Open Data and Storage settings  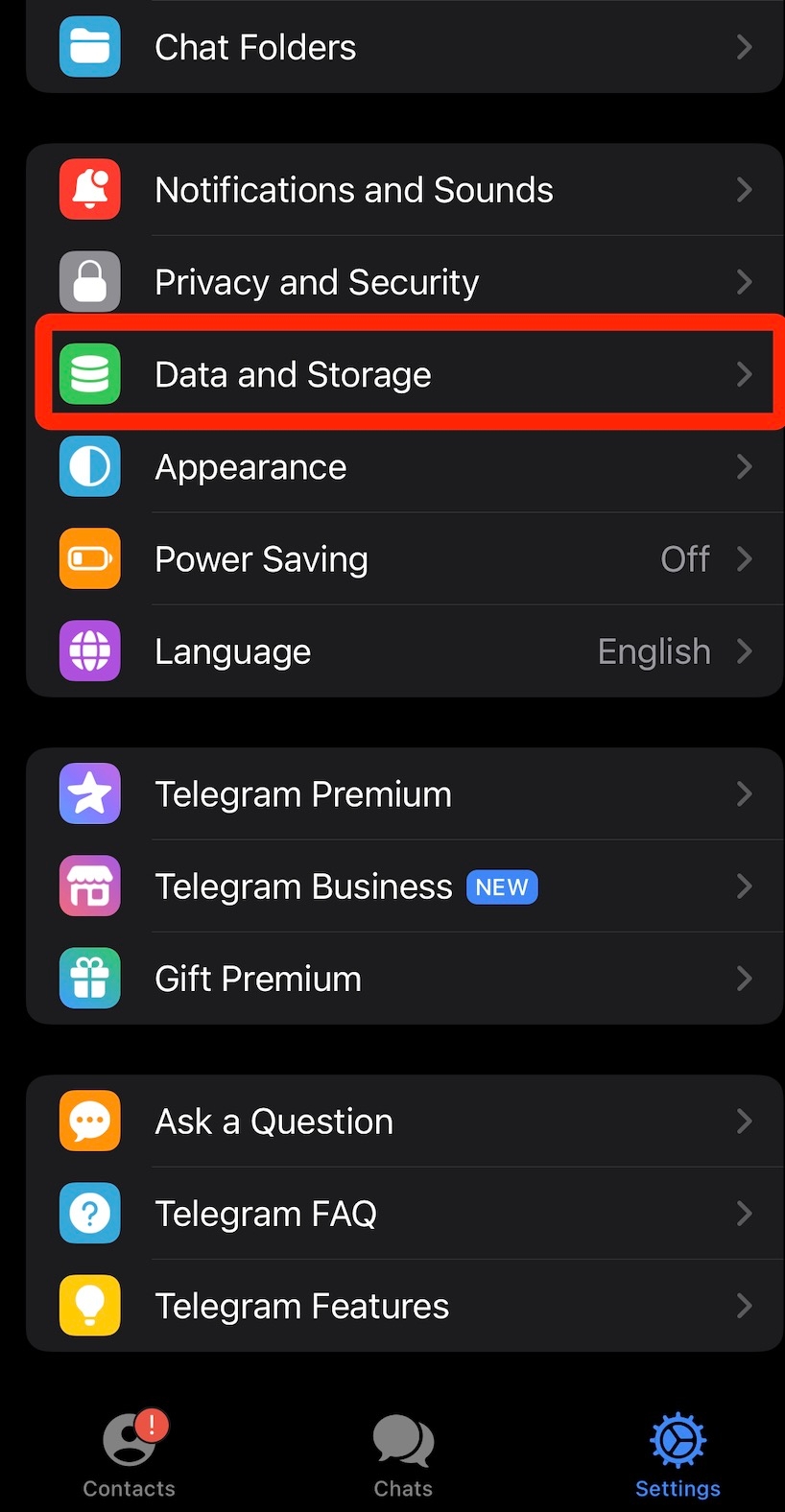pyautogui.click(x=403, y=374)
